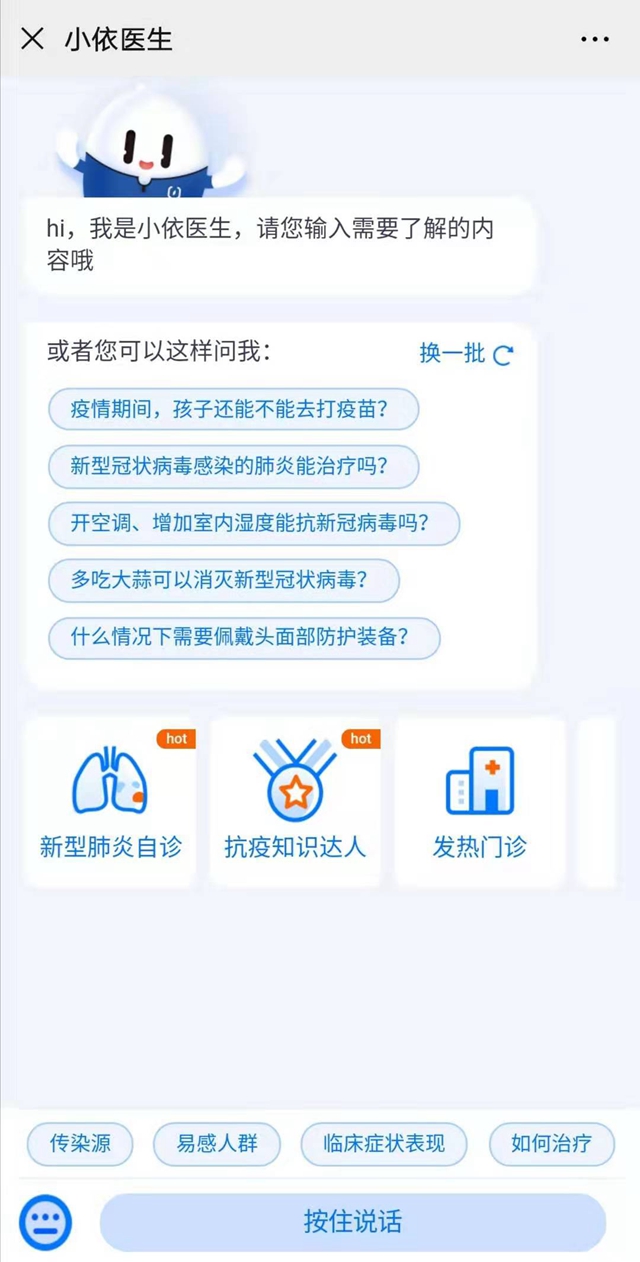Tap the 如何治疗 chip
This screenshot has height=1262, width=640.
551,1143
